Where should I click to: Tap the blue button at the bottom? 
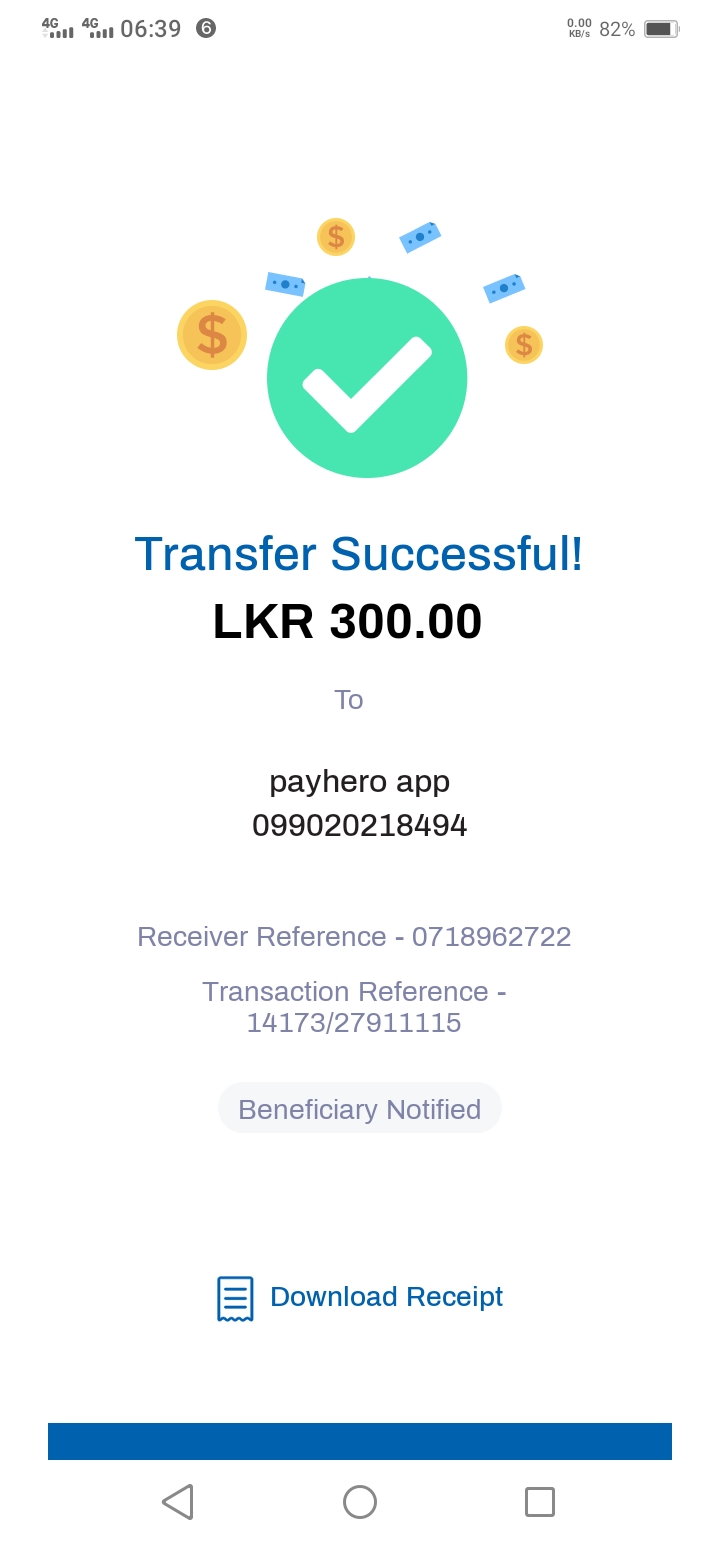click(360, 1441)
